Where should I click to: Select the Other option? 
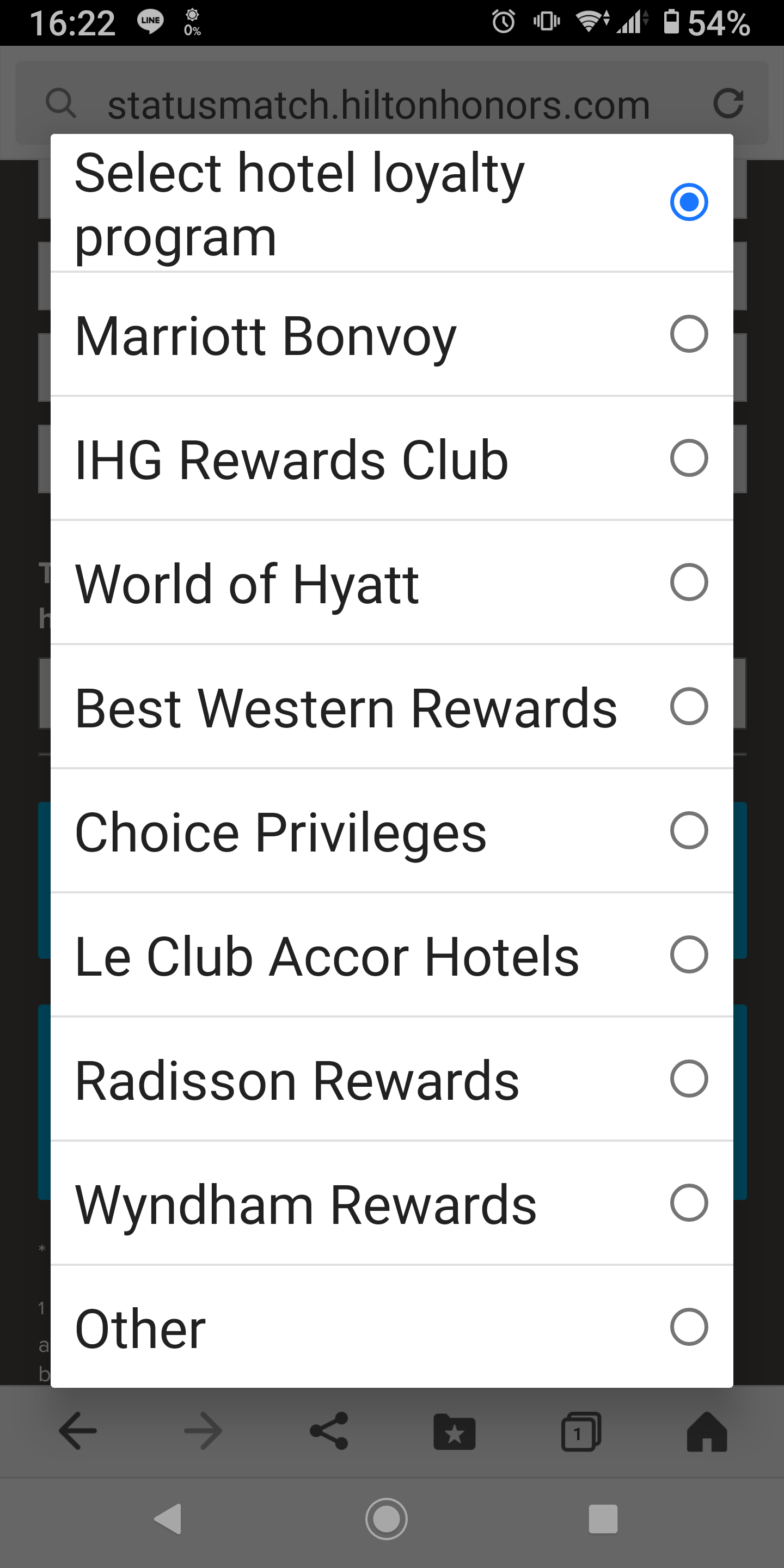point(391,1327)
